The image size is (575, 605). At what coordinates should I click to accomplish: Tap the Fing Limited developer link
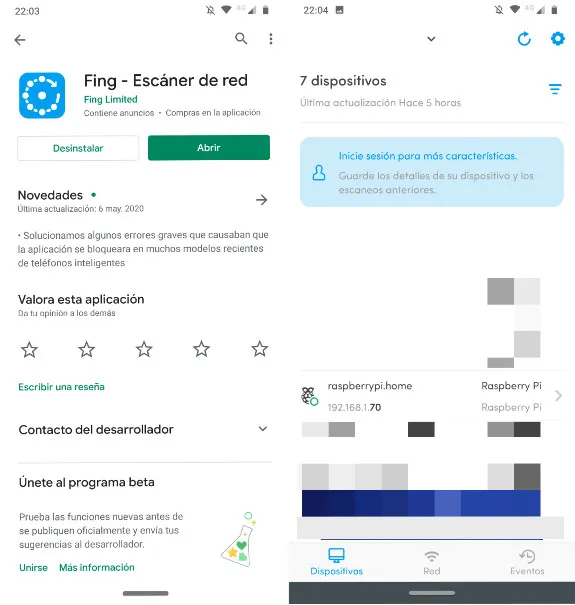click(x=110, y=100)
